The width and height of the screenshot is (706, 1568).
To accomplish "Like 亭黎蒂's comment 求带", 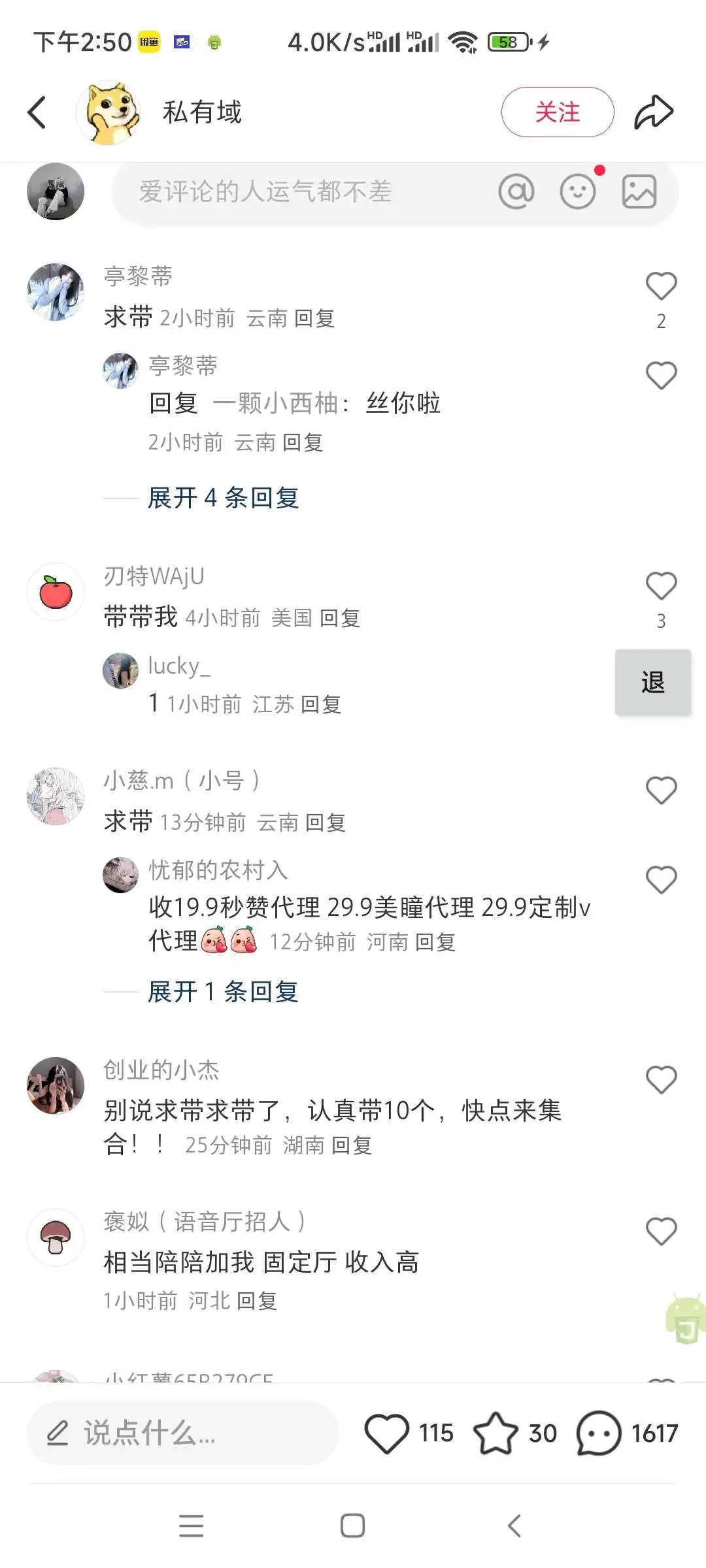I will [661, 287].
